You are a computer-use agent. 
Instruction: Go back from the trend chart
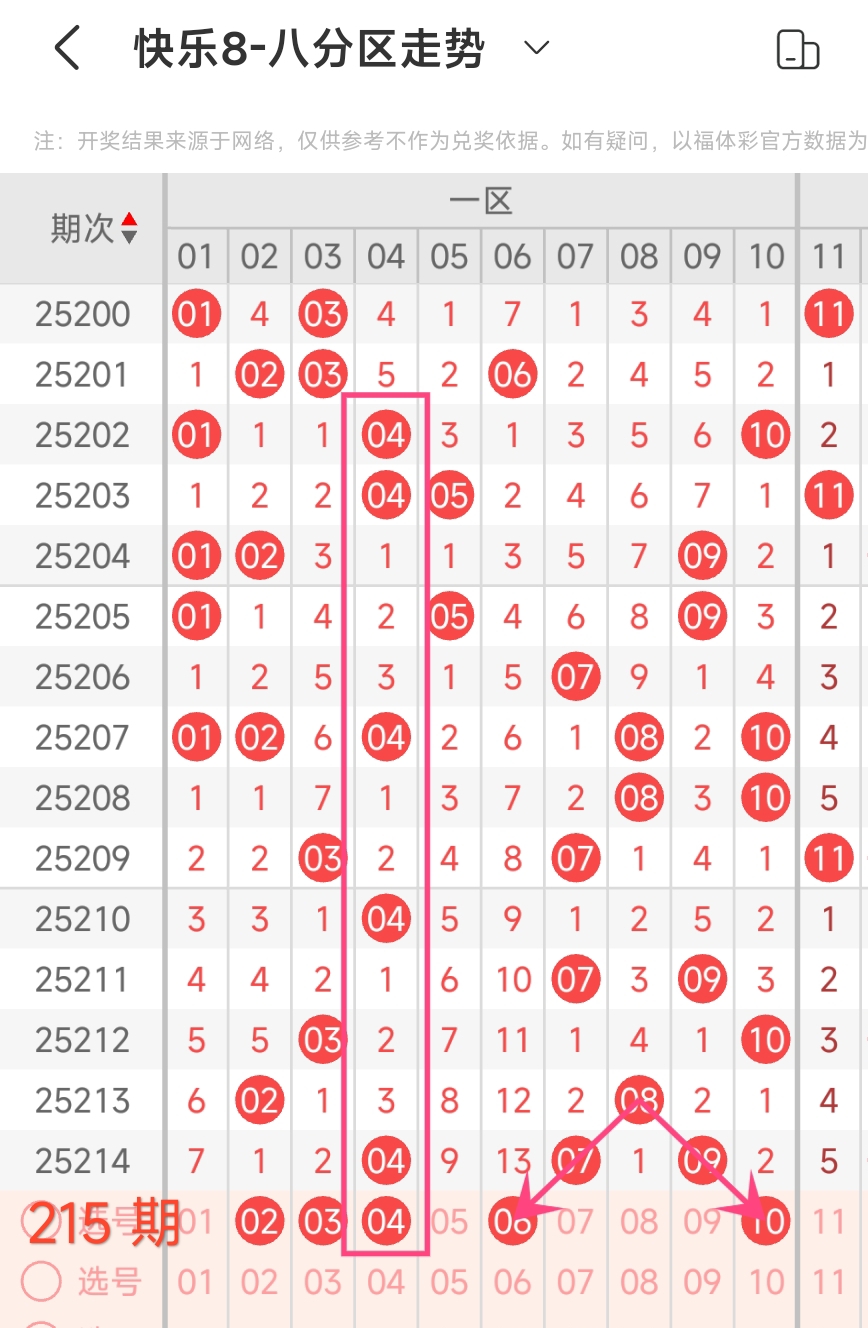coord(67,48)
